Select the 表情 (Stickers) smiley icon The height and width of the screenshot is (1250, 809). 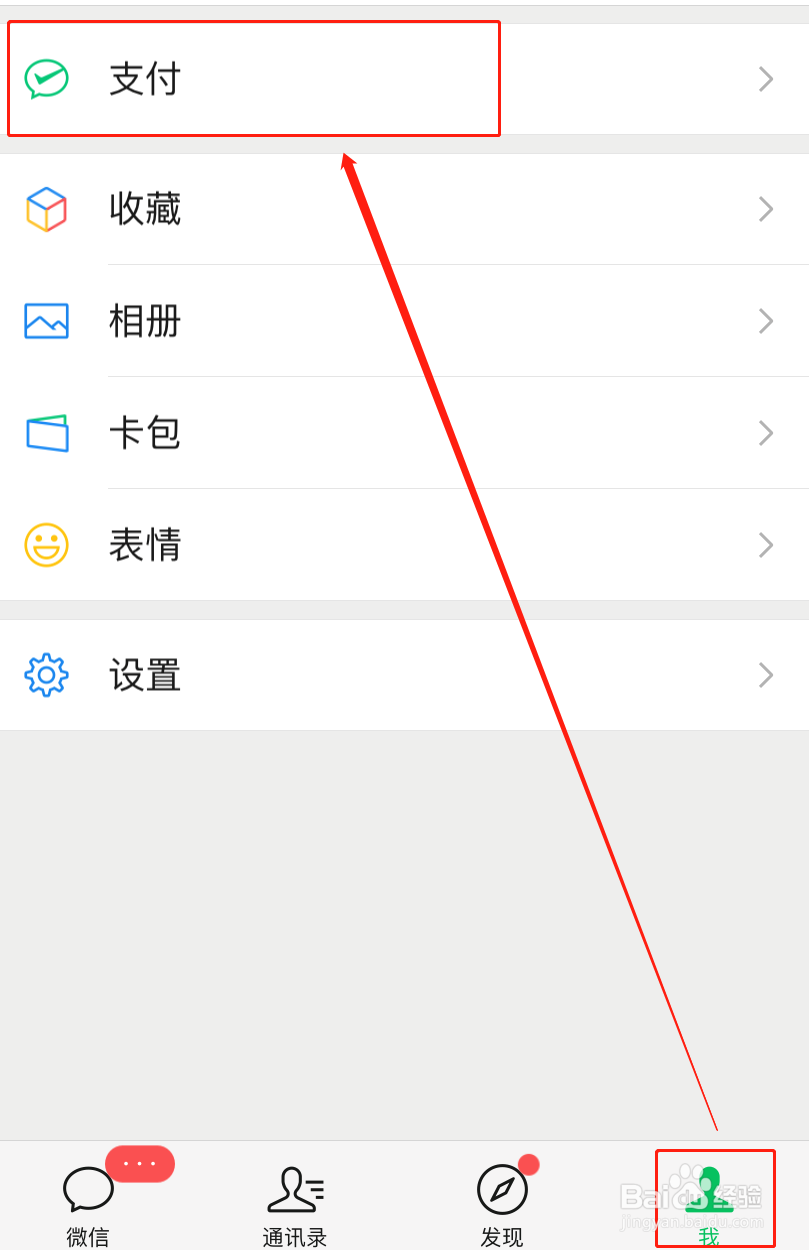(46, 545)
